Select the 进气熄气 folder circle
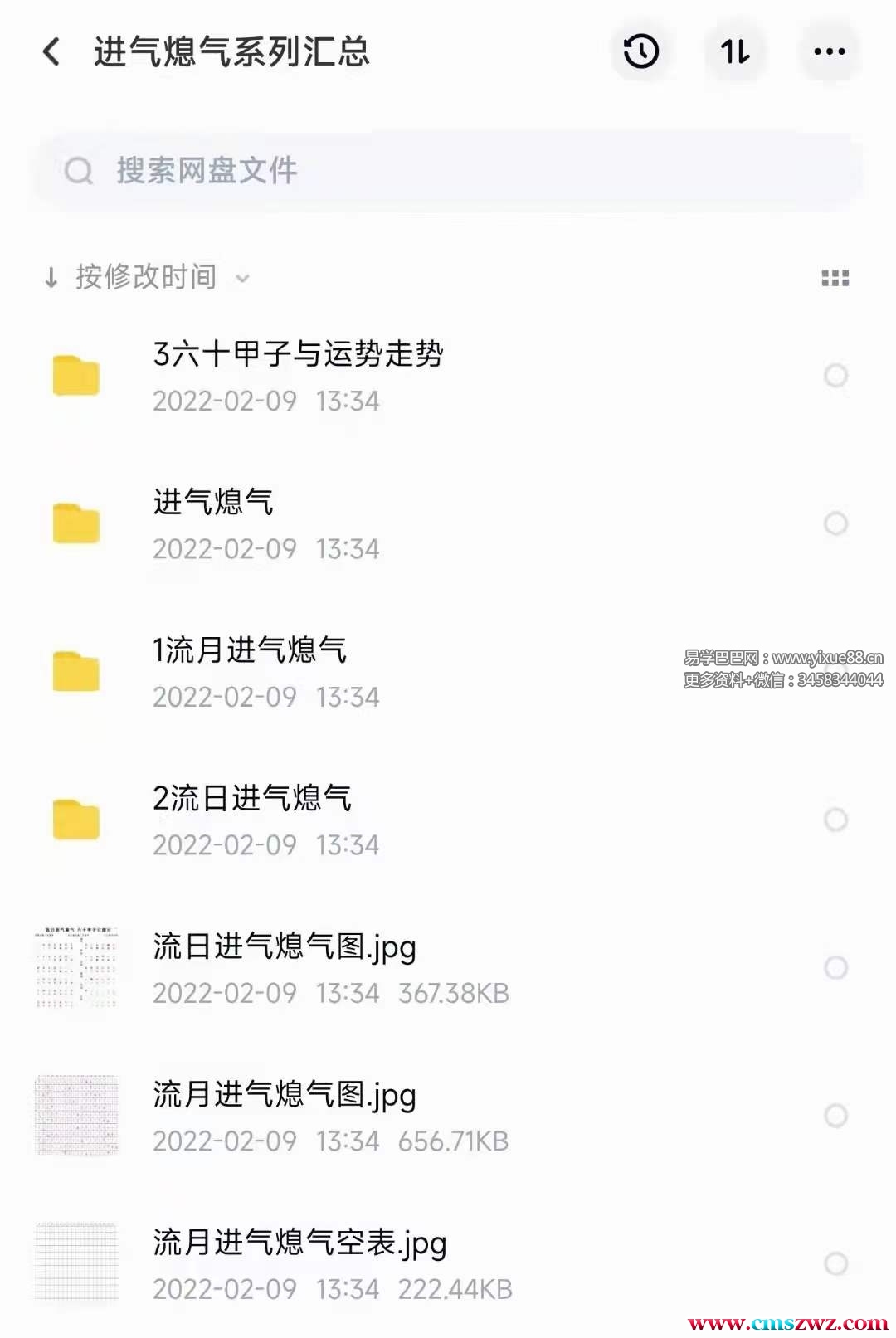Viewport: 896px width, 1338px height. (x=835, y=523)
